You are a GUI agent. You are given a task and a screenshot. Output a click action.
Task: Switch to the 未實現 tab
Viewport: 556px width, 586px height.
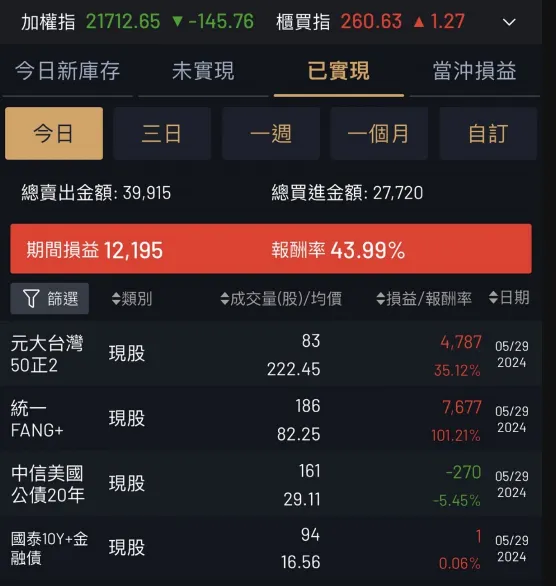tap(203, 71)
